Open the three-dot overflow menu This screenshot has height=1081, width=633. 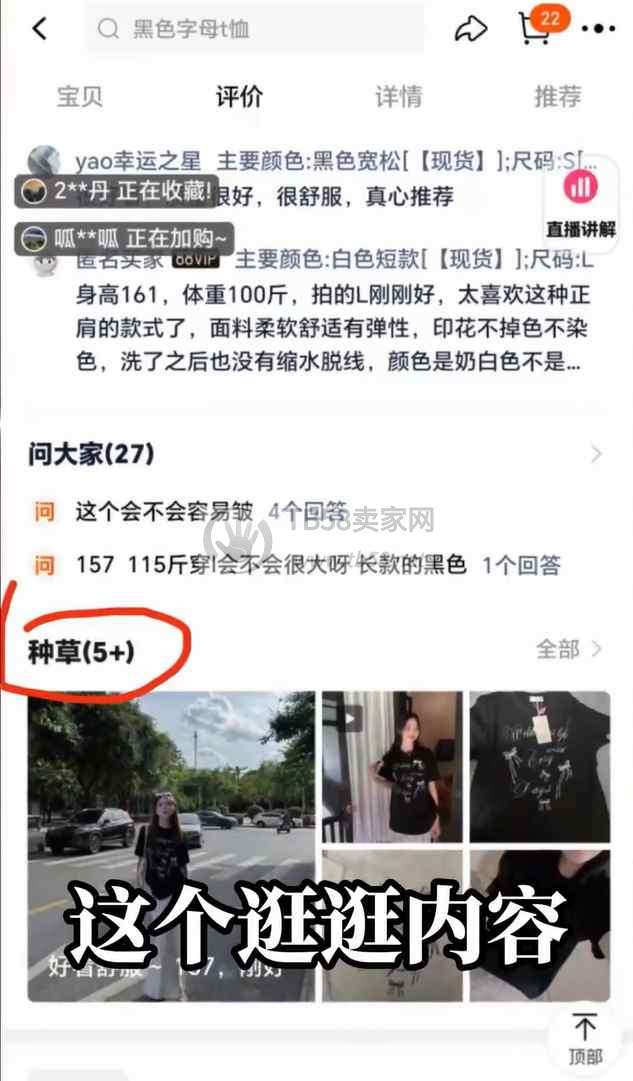[597, 29]
